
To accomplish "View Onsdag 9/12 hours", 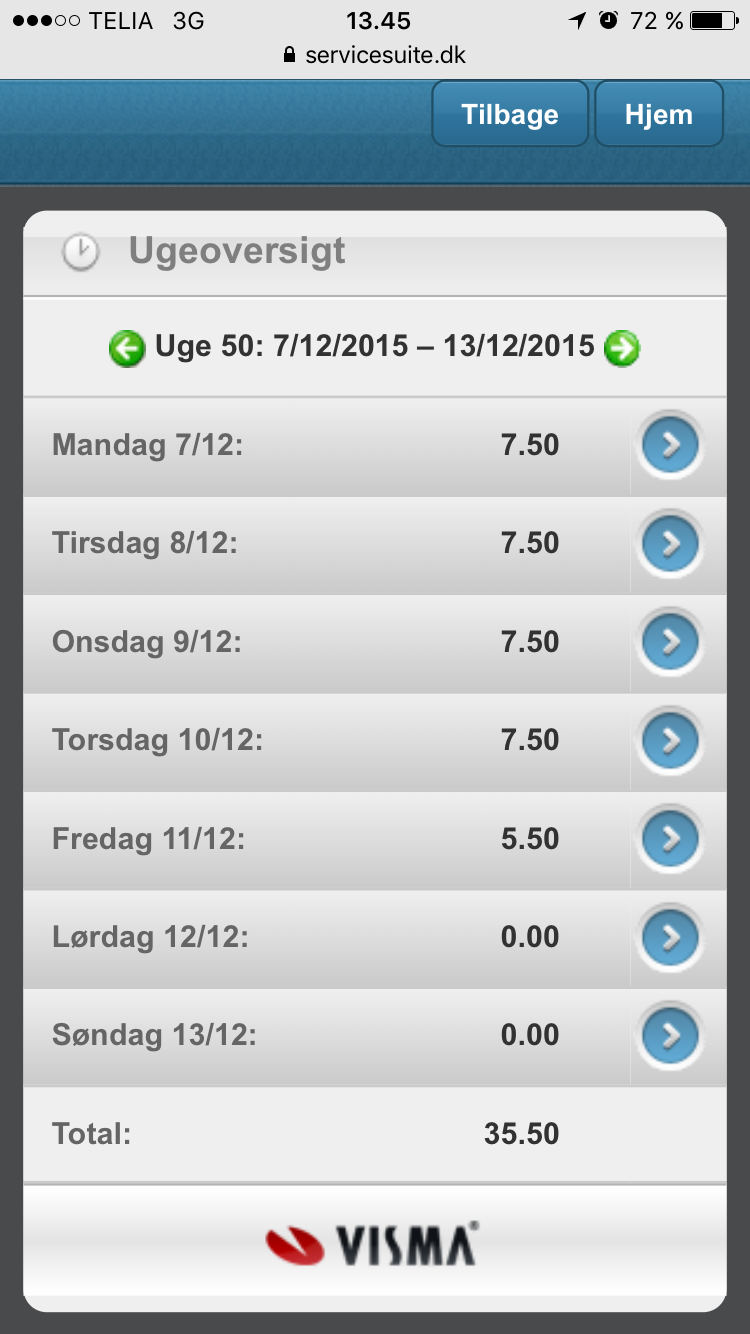I will [375, 643].
